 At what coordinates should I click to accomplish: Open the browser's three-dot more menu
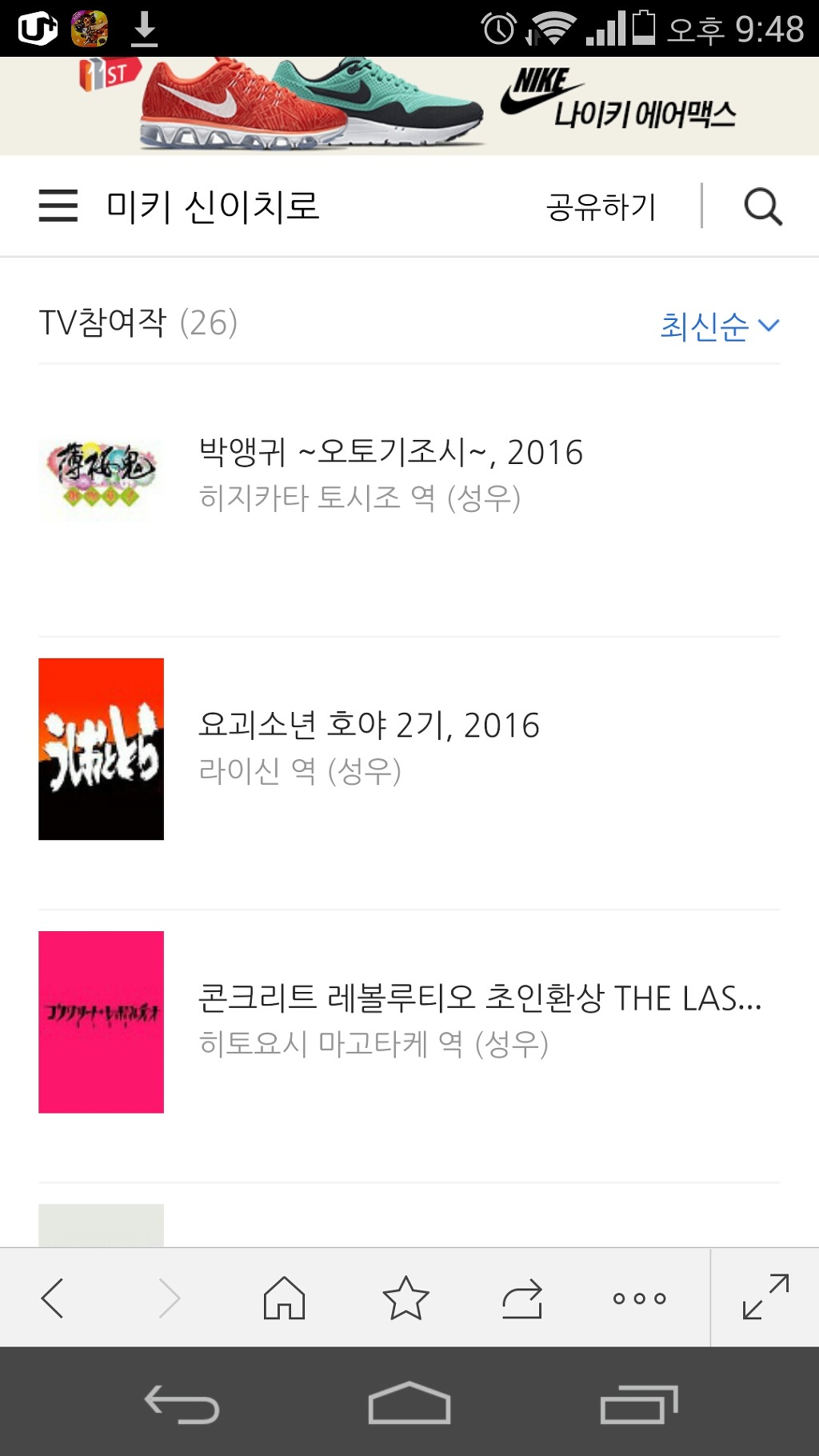coord(639,1298)
